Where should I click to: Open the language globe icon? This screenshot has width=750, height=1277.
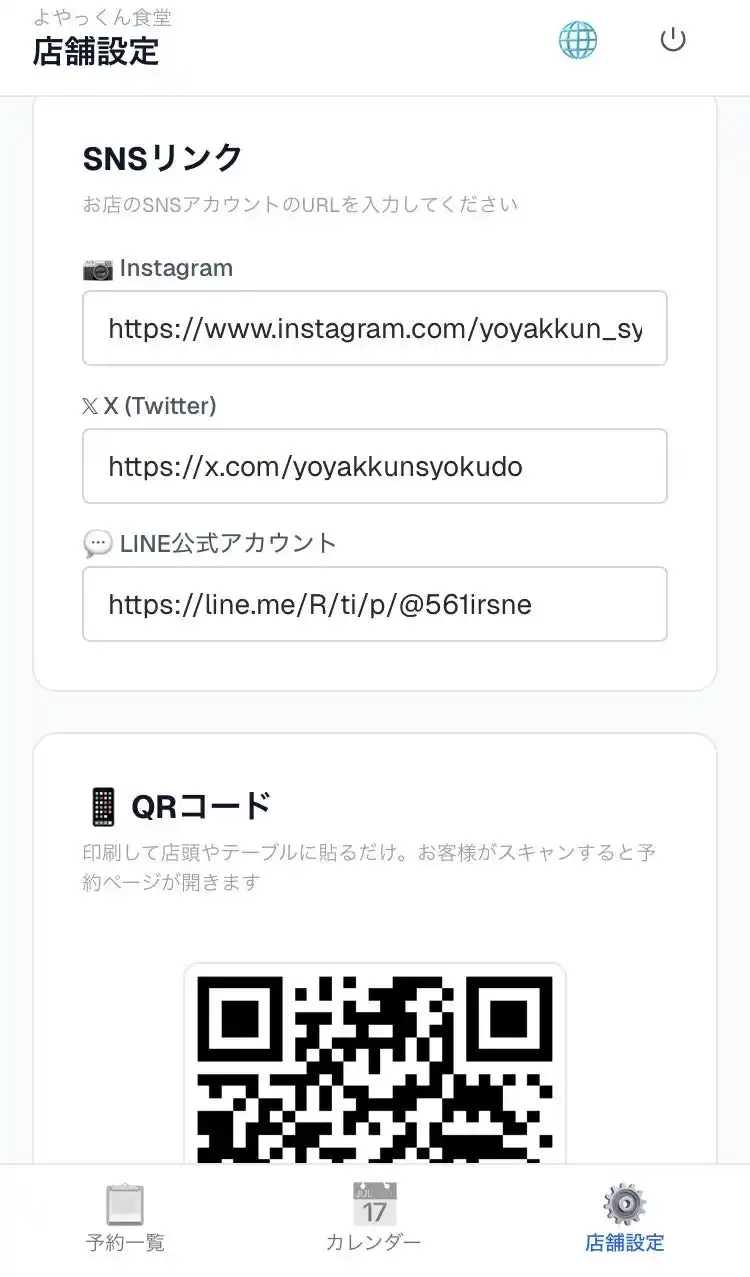[577, 41]
